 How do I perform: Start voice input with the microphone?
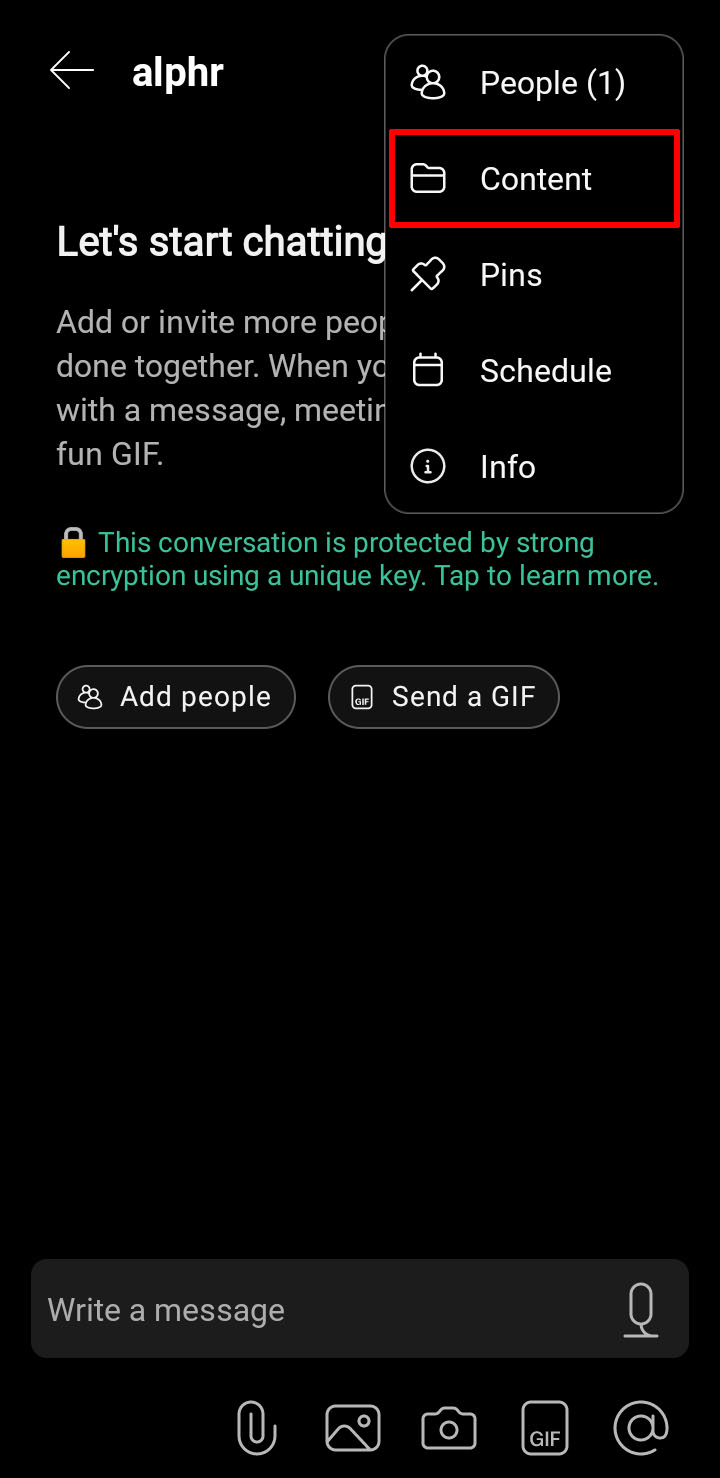point(641,1309)
